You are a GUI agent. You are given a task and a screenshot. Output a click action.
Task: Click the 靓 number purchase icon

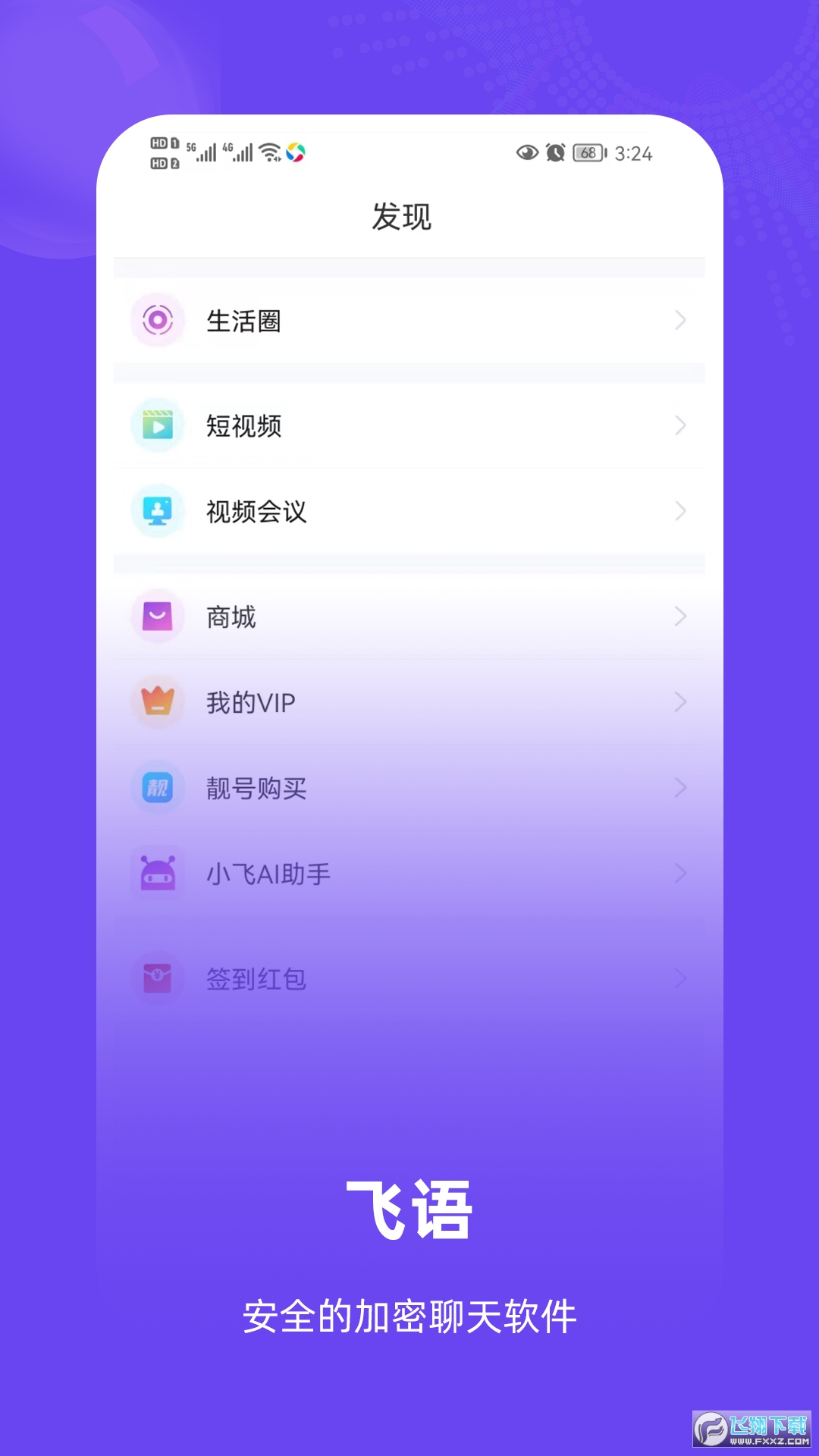[157, 788]
